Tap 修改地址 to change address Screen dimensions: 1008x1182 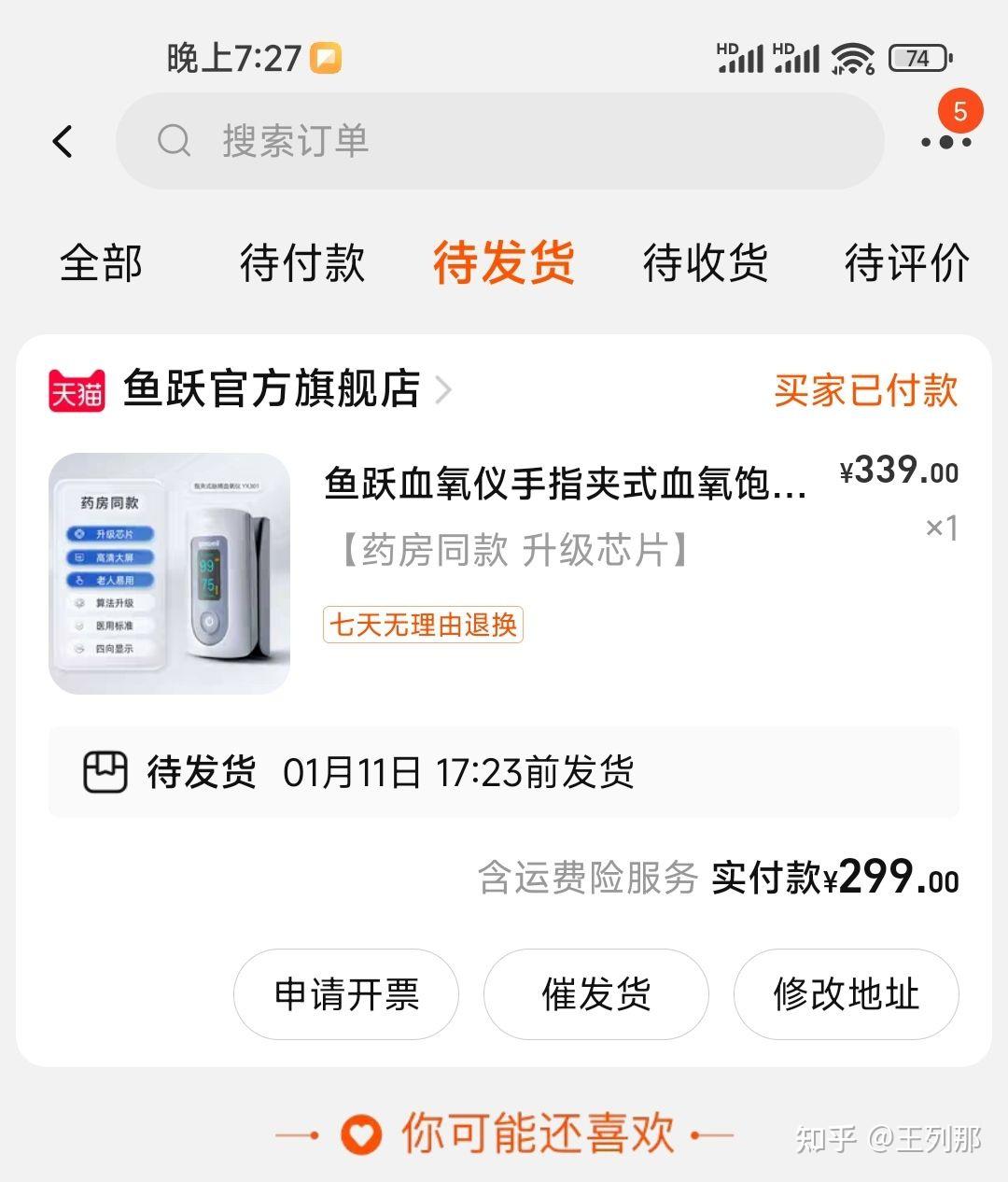tap(846, 994)
